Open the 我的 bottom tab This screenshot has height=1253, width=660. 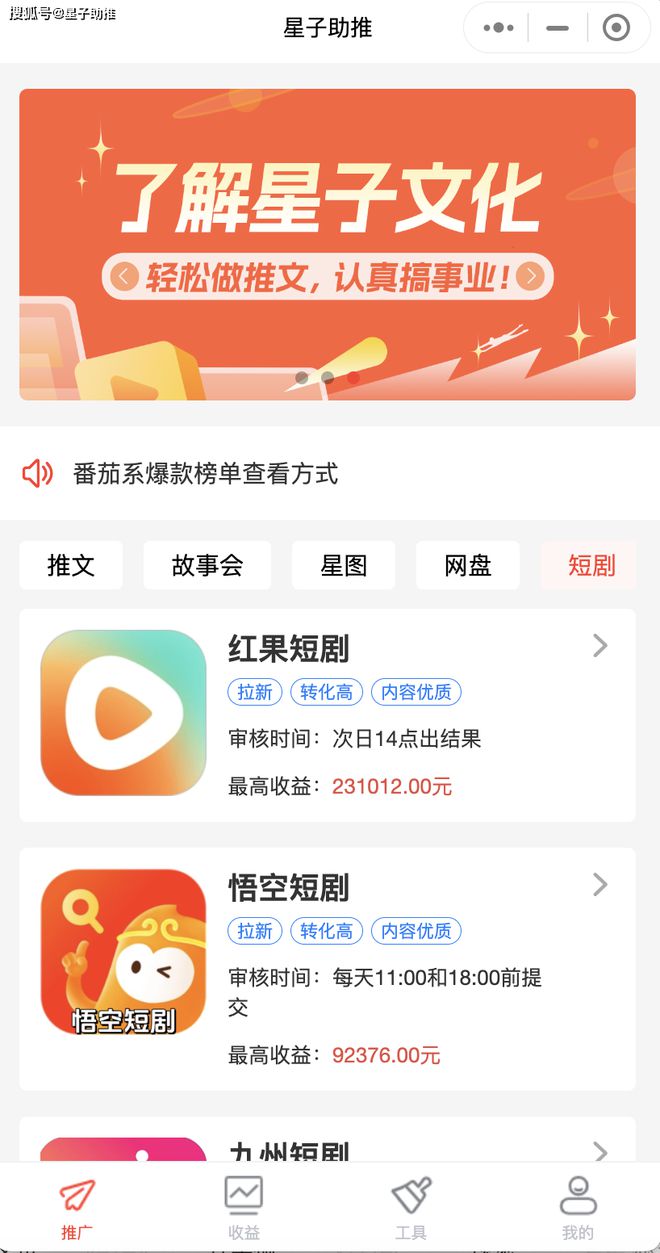(x=578, y=1207)
